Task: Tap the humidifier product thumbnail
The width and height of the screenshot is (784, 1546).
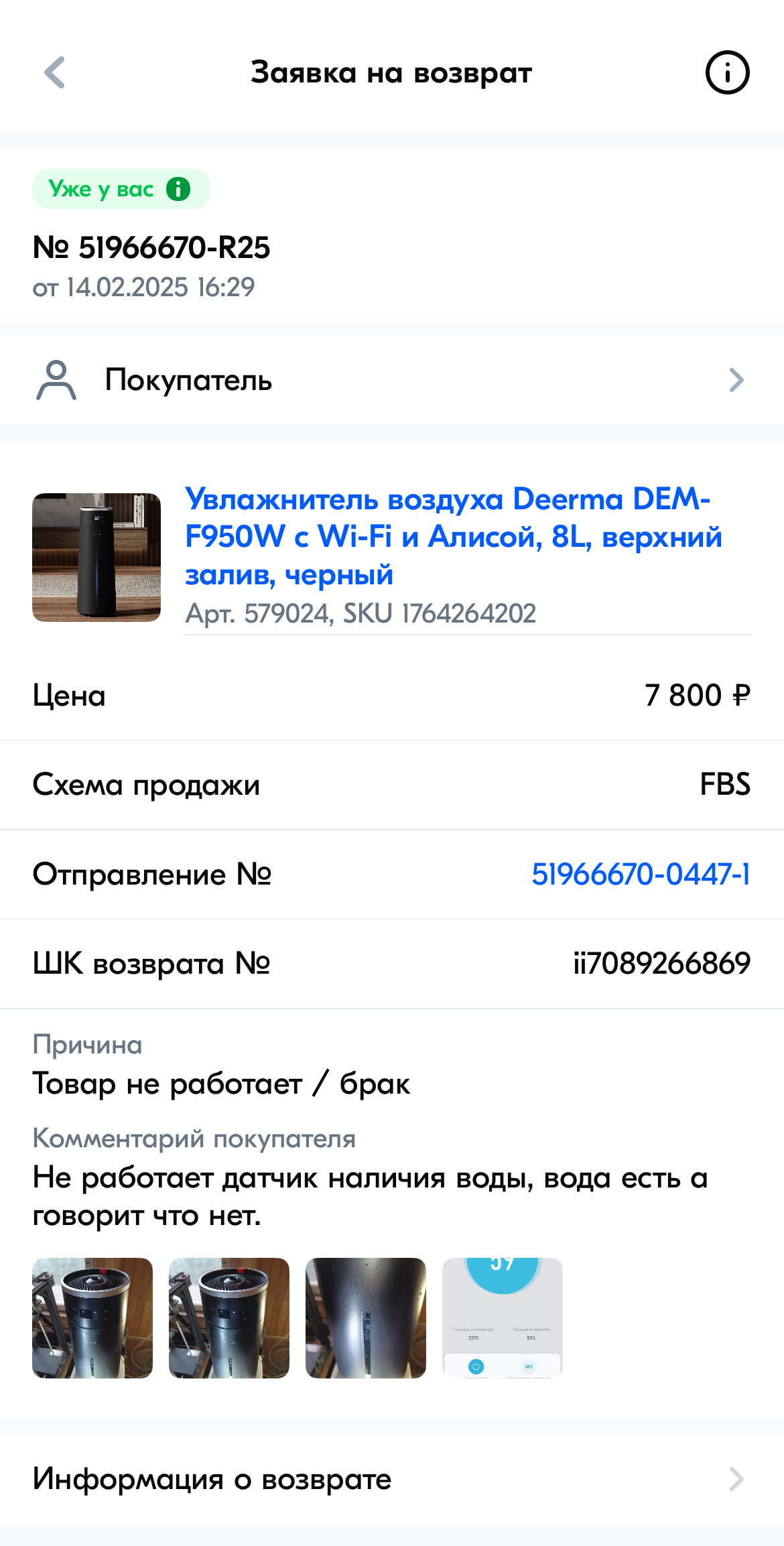Action: tap(96, 558)
